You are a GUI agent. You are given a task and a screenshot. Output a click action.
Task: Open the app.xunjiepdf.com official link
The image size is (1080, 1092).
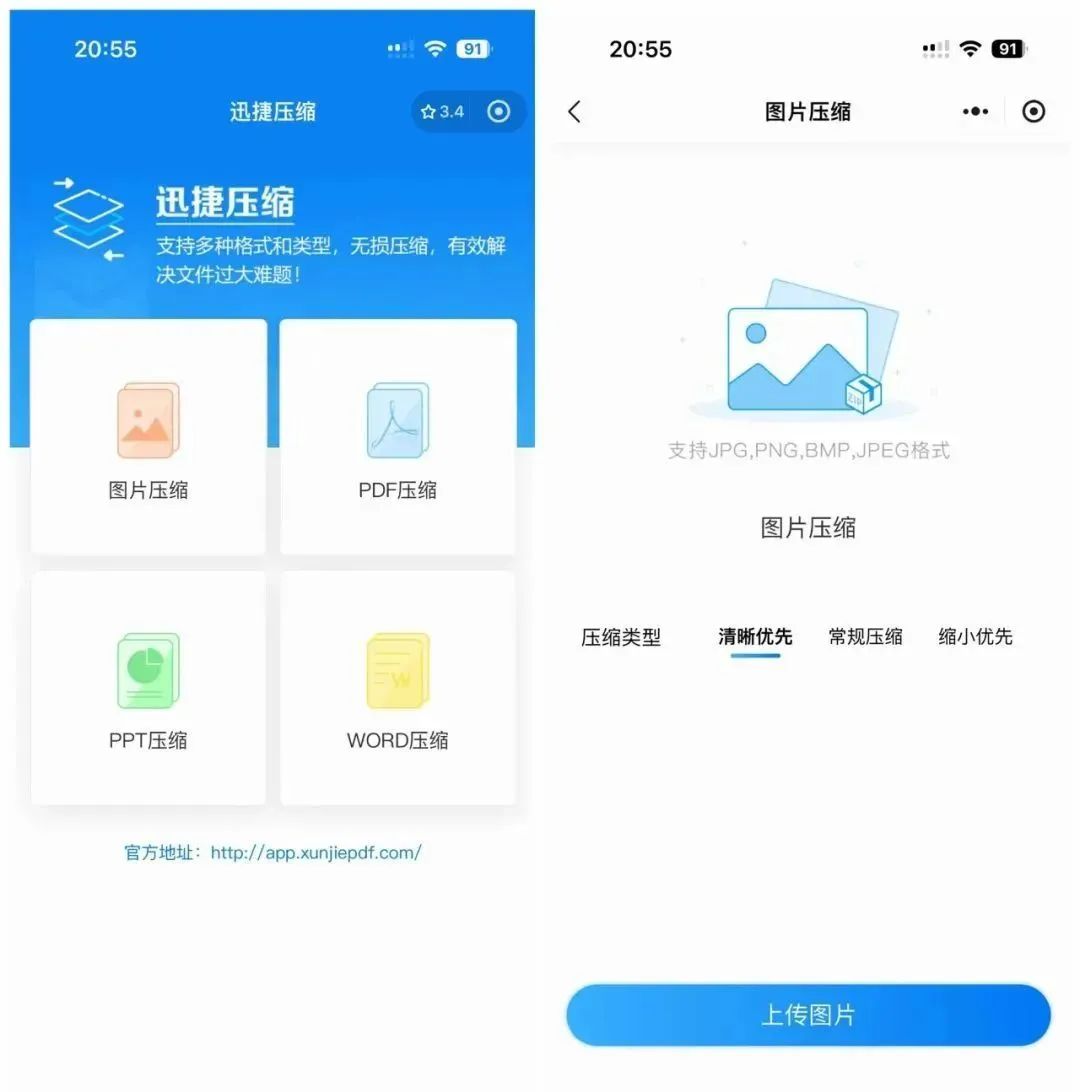click(x=315, y=853)
